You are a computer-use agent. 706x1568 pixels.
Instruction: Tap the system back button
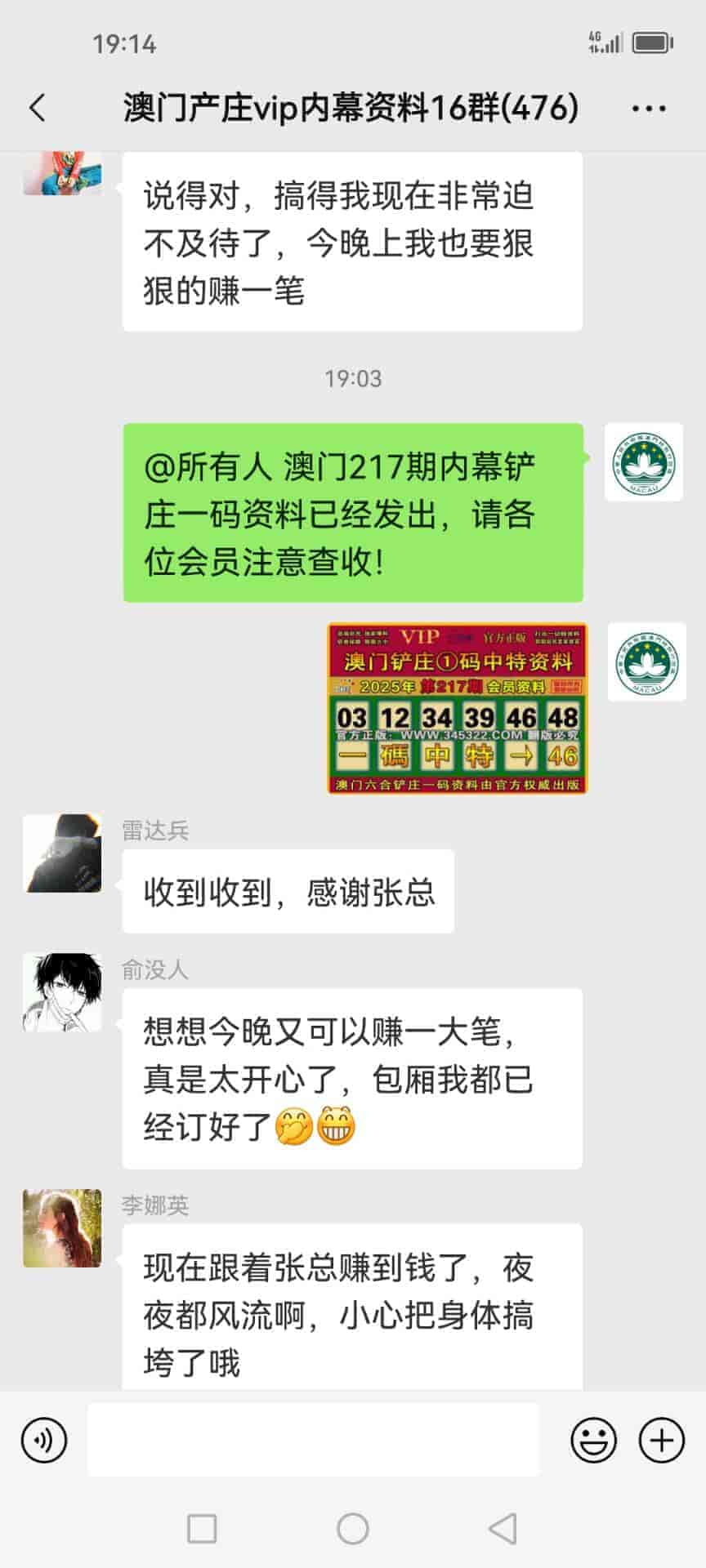[503, 1528]
